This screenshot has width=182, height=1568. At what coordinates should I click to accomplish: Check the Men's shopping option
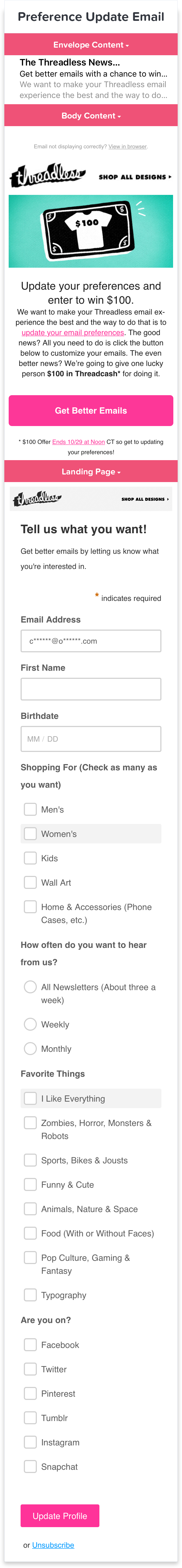point(30,809)
